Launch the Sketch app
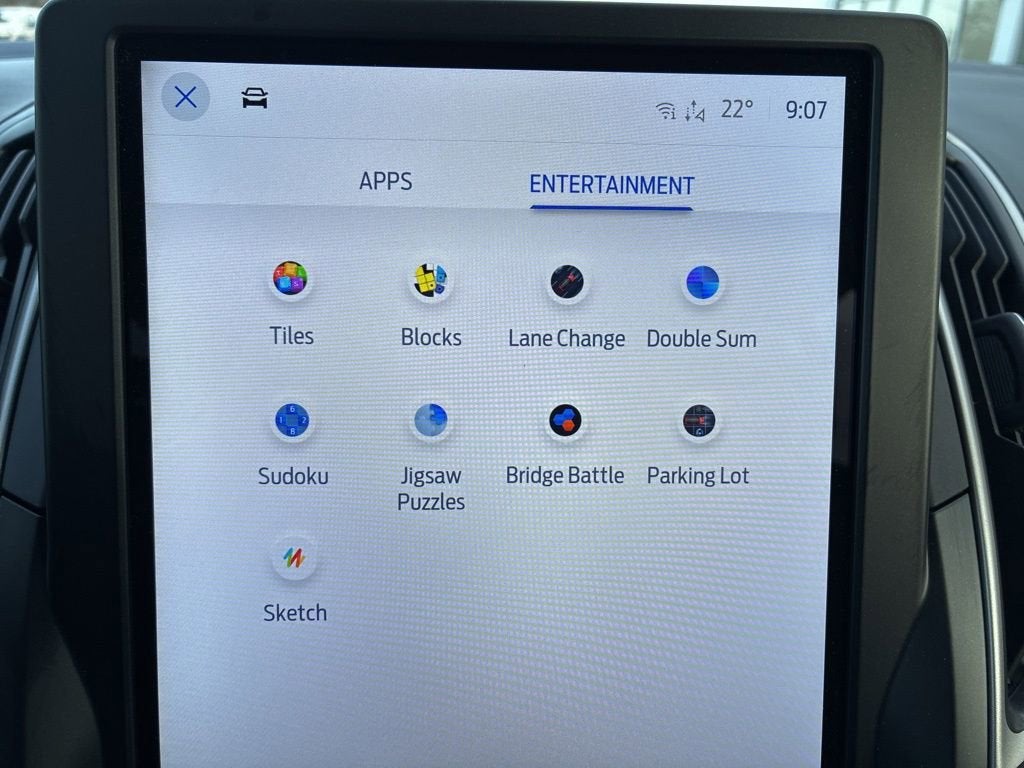Viewport: 1024px width, 768px height. [x=294, y=558]
